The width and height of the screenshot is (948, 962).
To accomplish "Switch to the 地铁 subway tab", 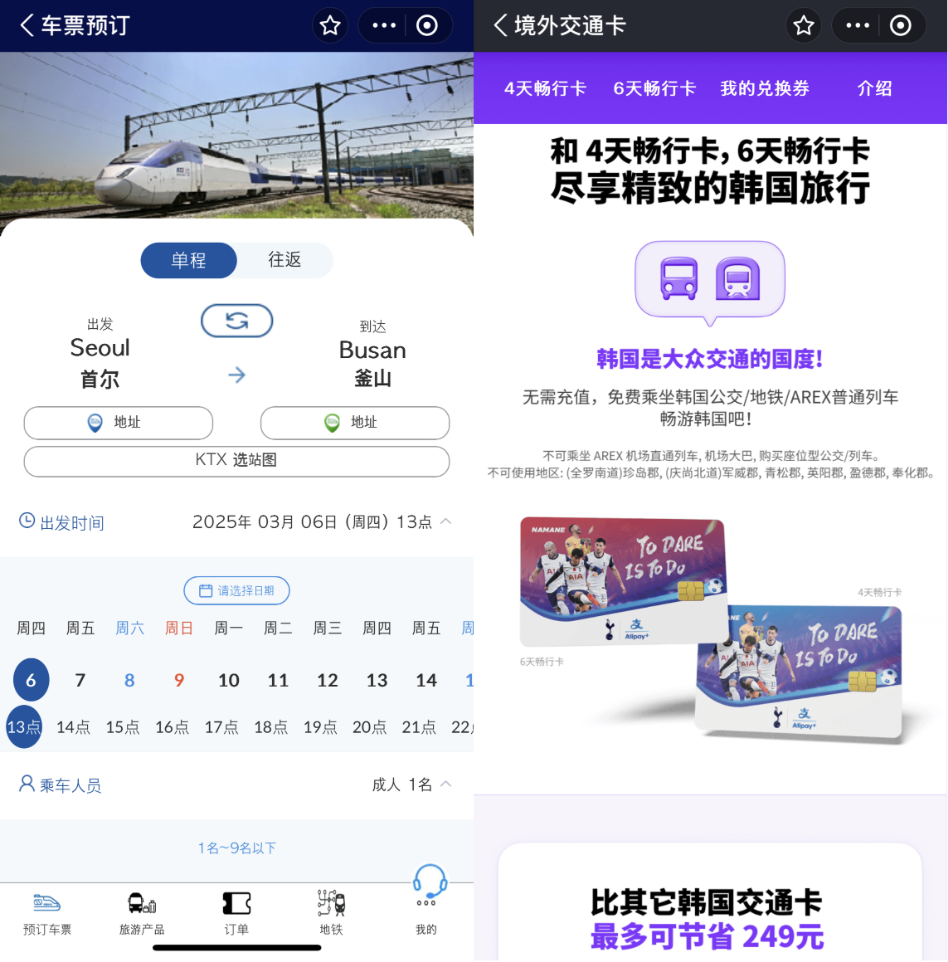I will pos(331,914).
